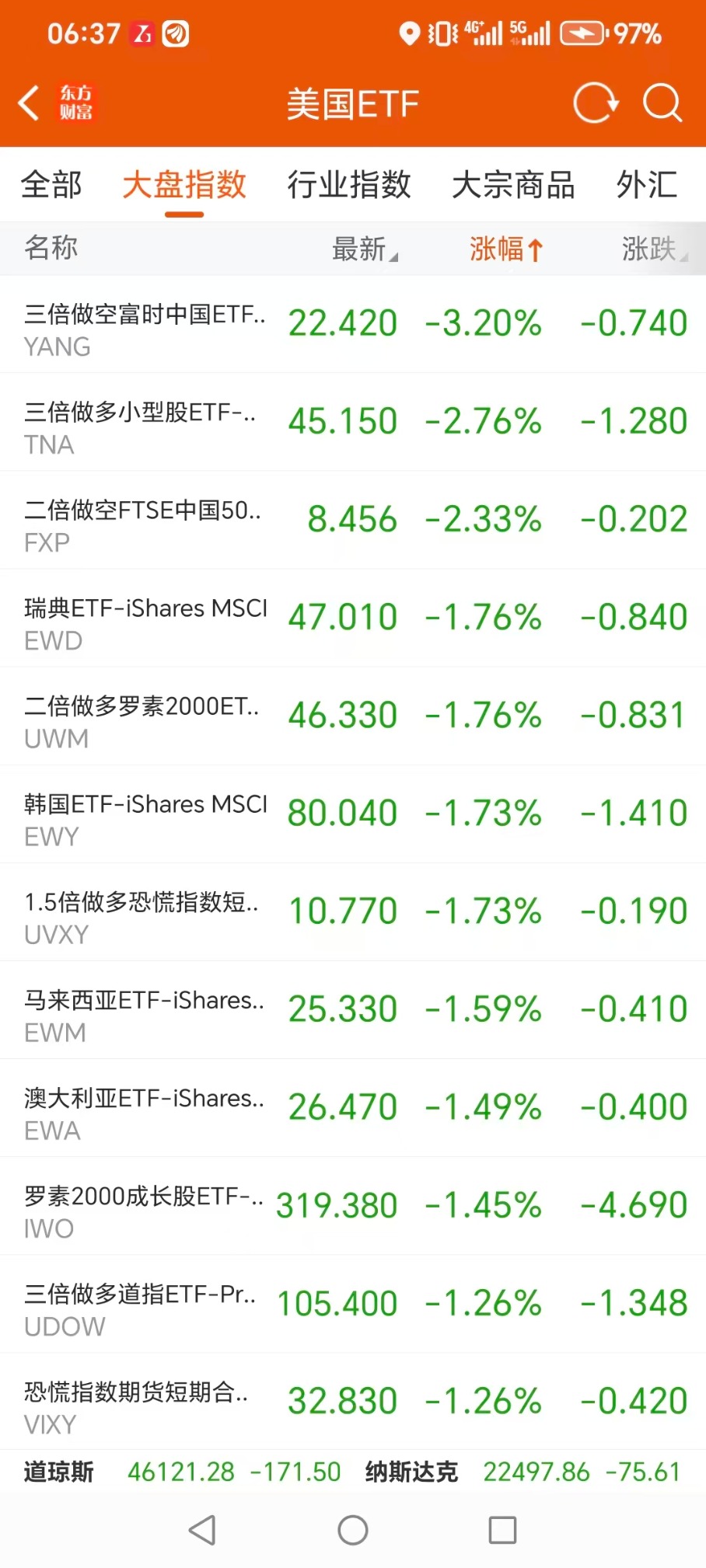Open the search magnifier icon

click(662, 103)
